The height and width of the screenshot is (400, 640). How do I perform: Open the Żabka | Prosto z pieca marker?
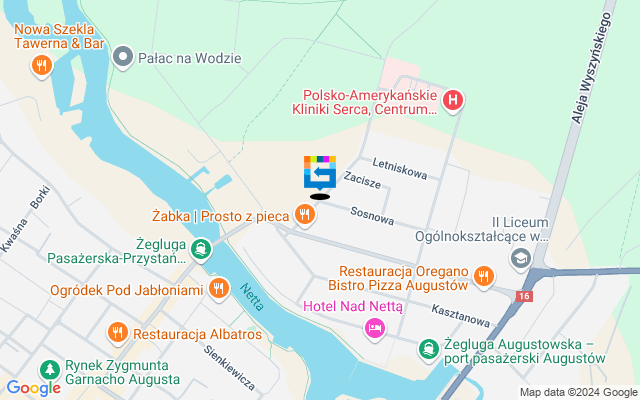click(304, 212)
